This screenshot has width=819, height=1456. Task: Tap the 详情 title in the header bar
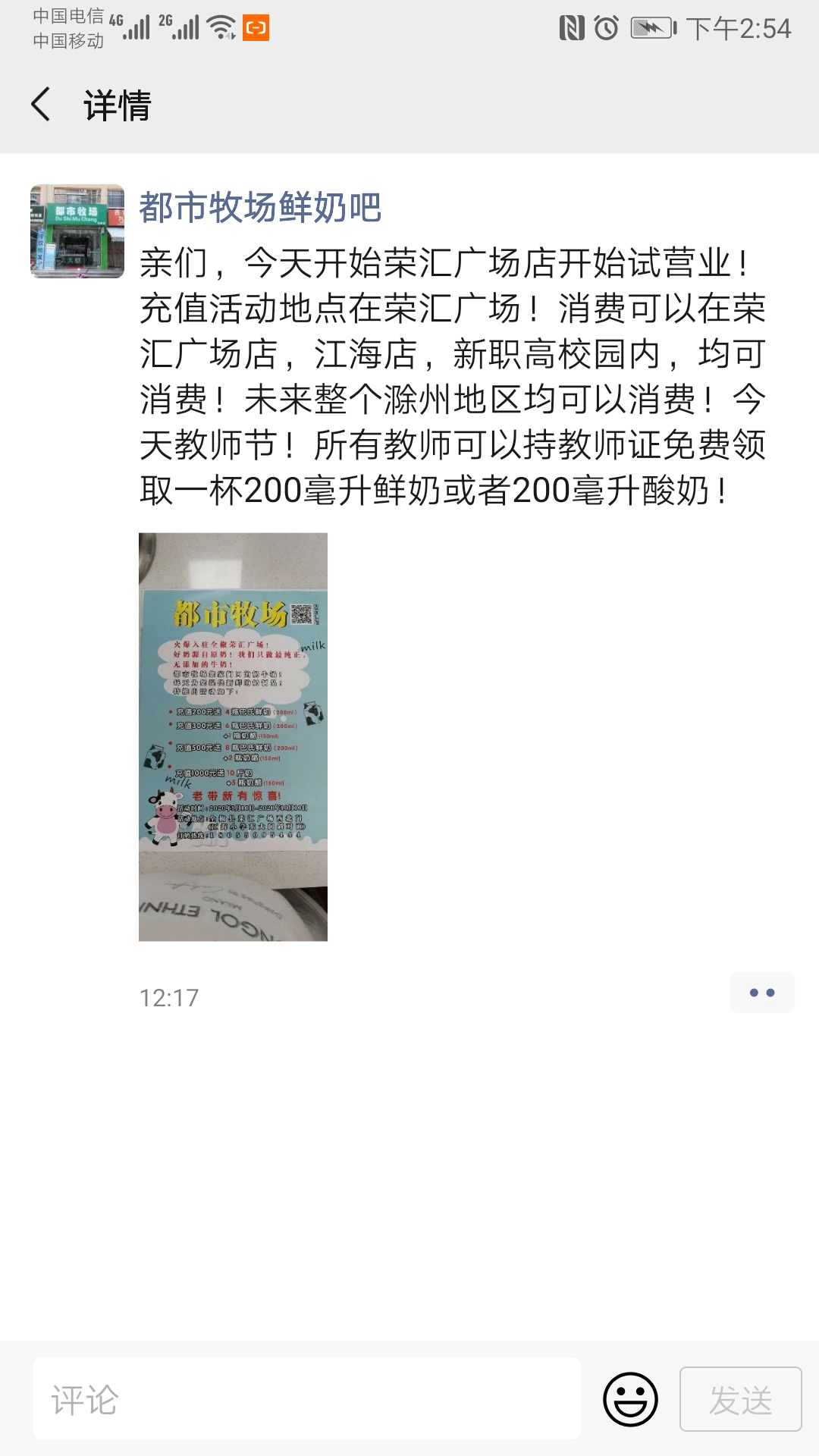coord(115,106)
